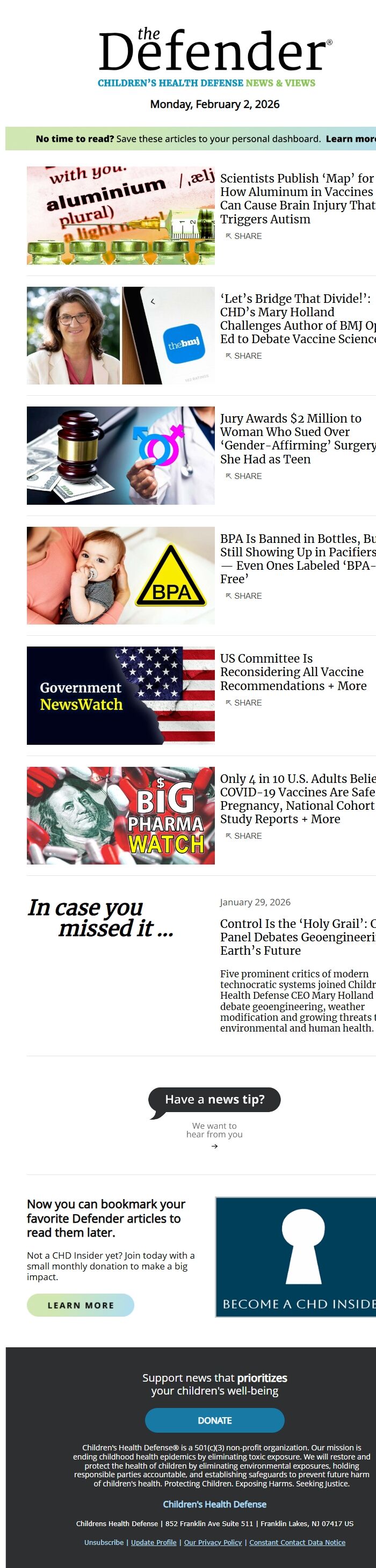Open the Mary Holland BMJ debate article
This screenshot has height=1568, width=376.
tap(297, 318)
